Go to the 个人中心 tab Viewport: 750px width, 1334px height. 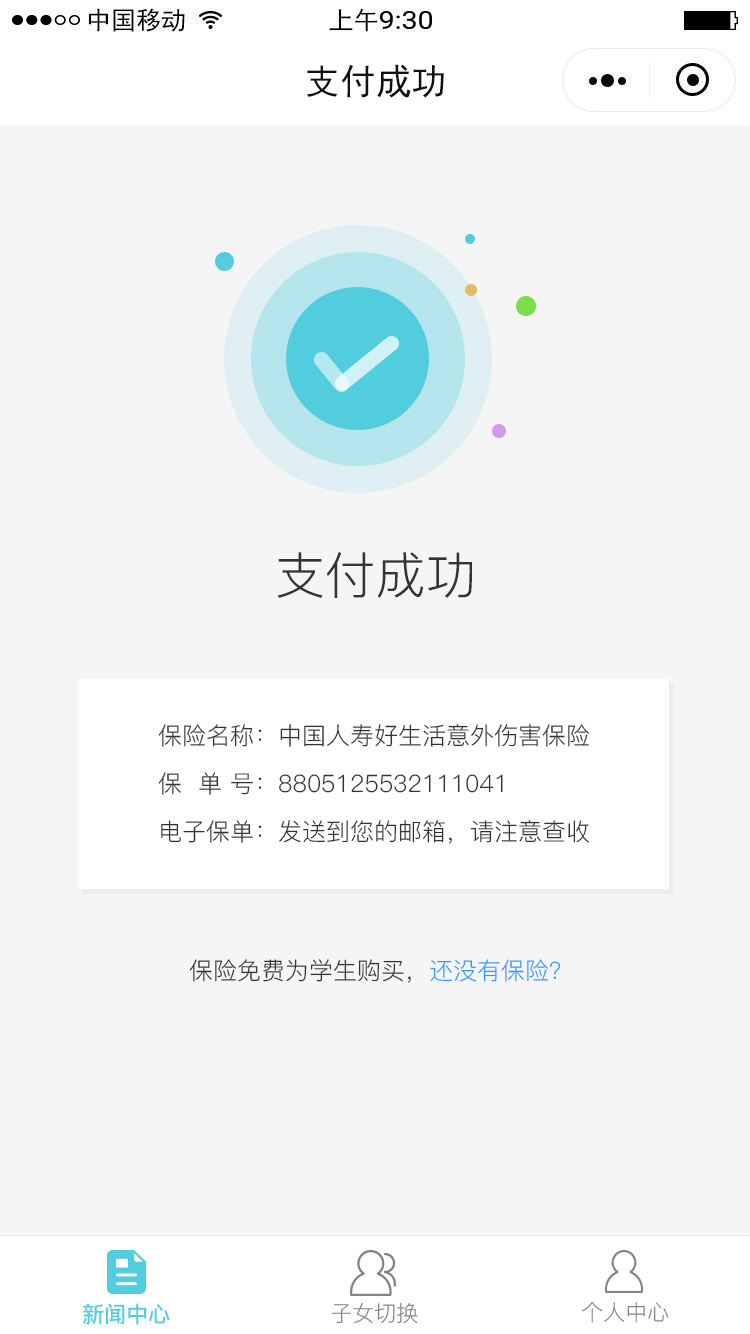624,1286
